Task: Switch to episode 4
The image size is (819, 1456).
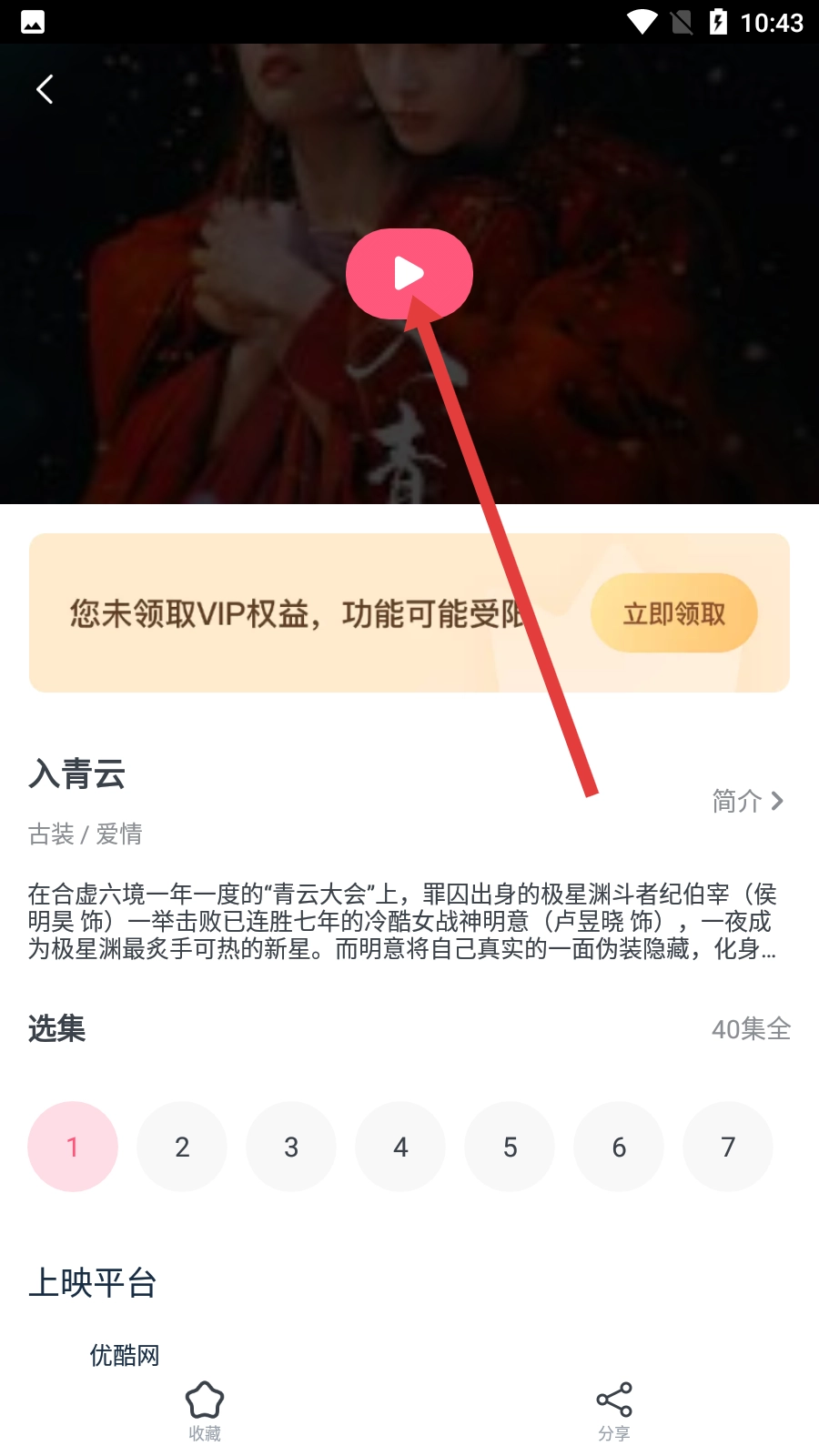Action: pos(400,1147)
